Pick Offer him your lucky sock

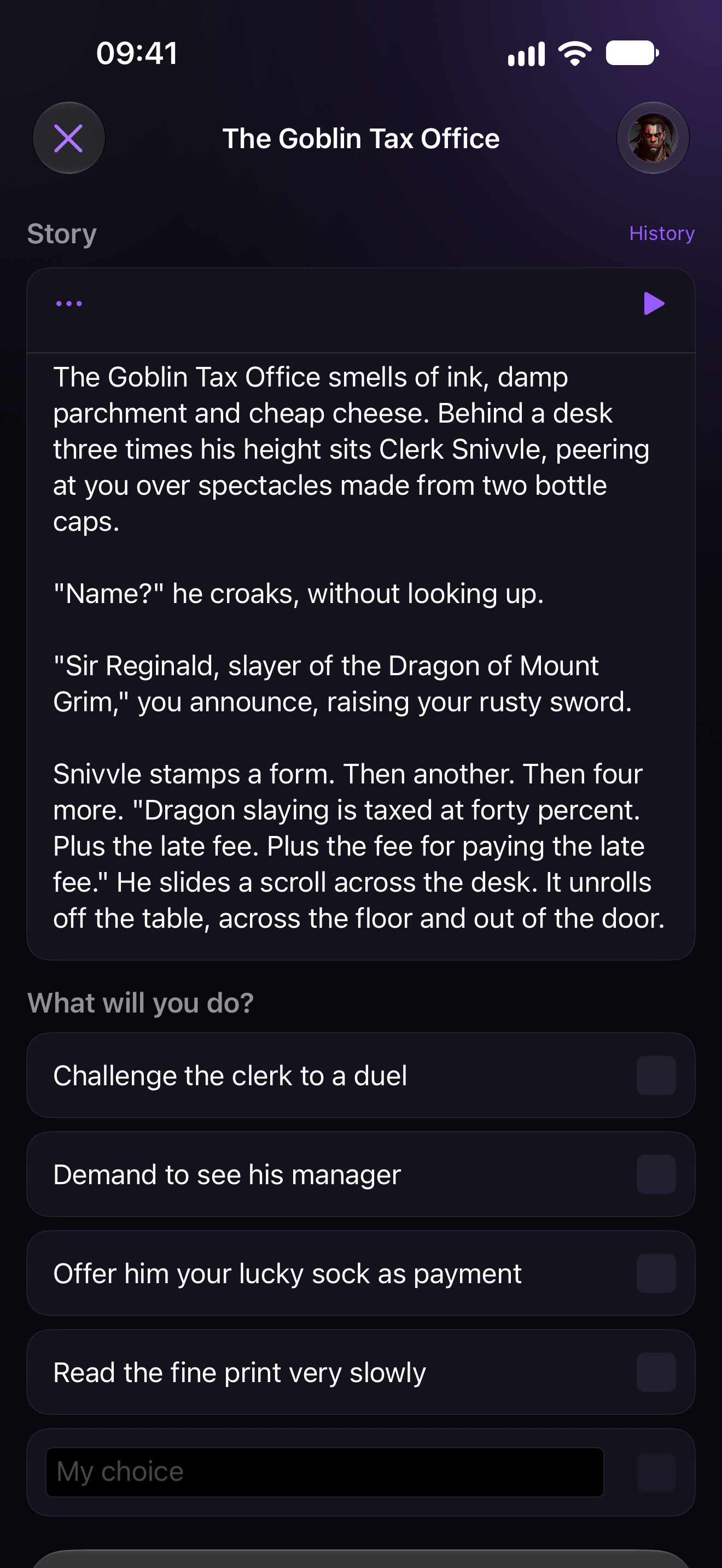[x=361, y=1273]
